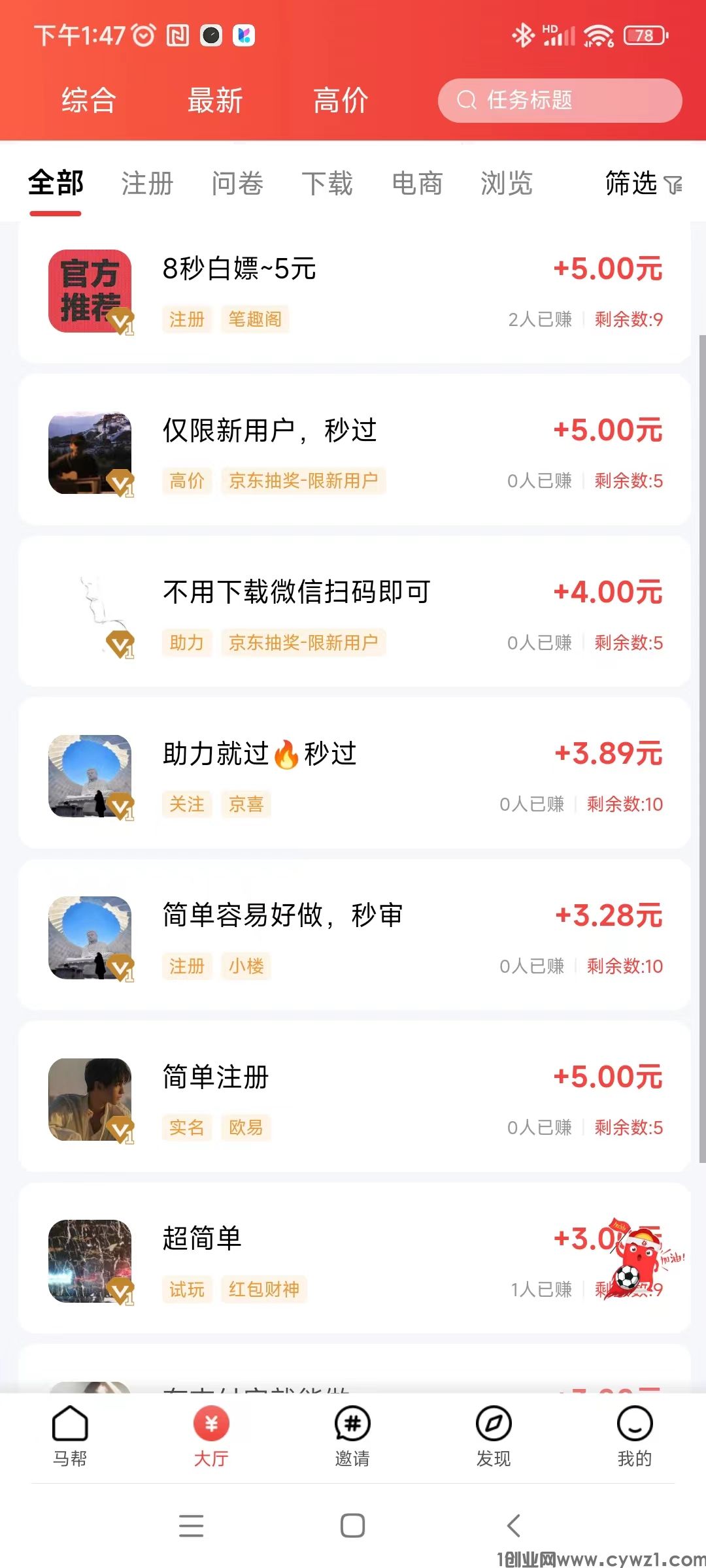The width and height of the screenshot is (706, 1568).
Task: Switch to the 高价 tab
Action: point(340,101)
